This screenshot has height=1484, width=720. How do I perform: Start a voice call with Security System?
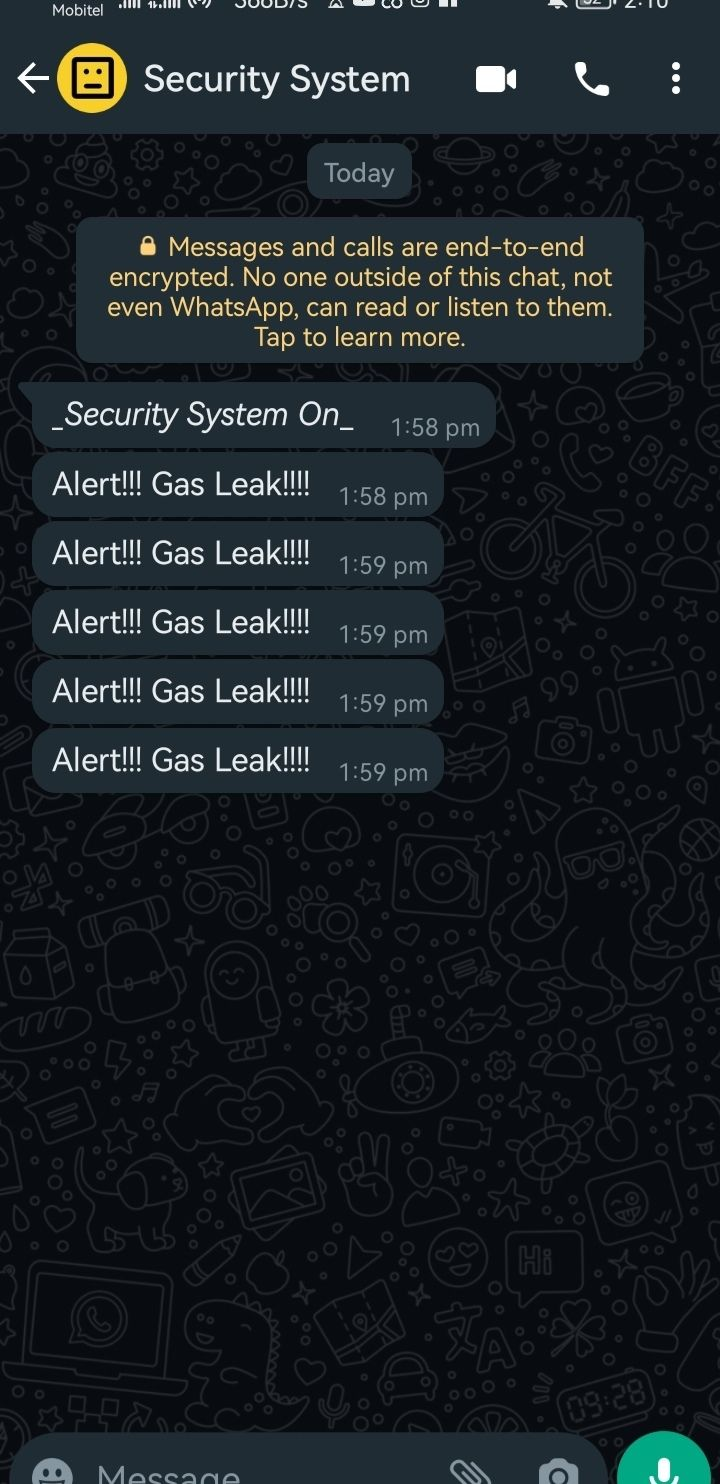(591, 78)
